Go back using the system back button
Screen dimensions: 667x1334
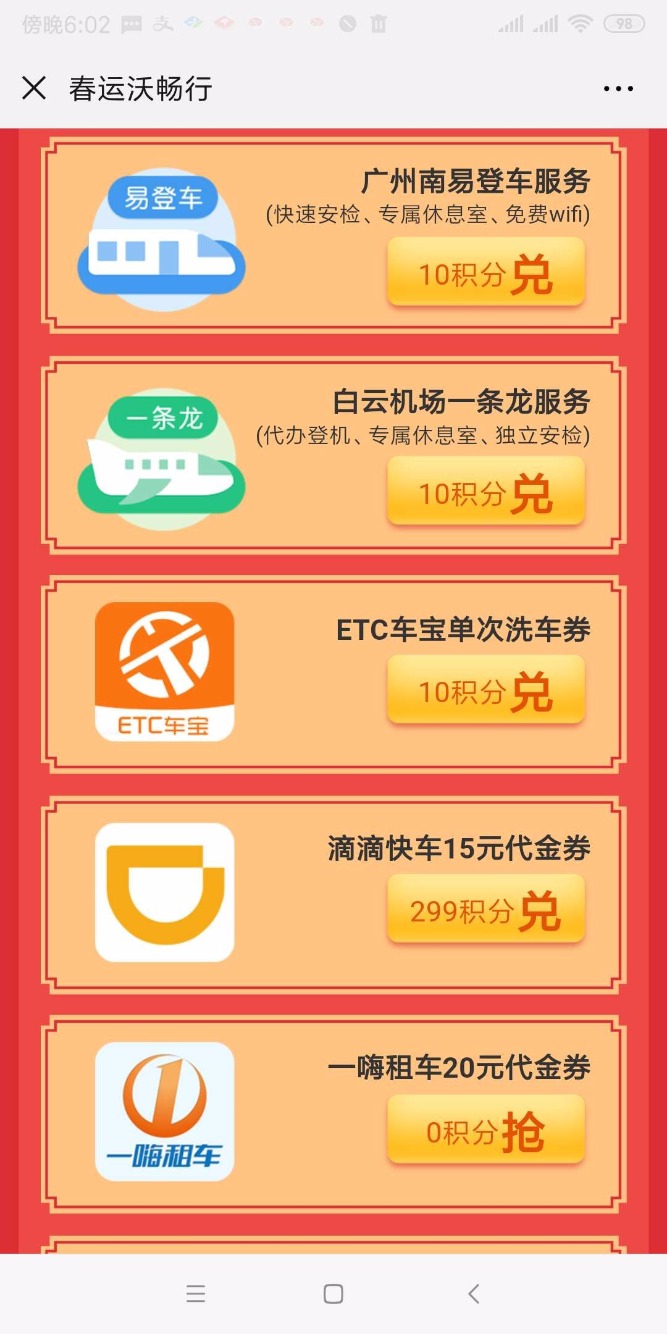(x=474, y=1294)
